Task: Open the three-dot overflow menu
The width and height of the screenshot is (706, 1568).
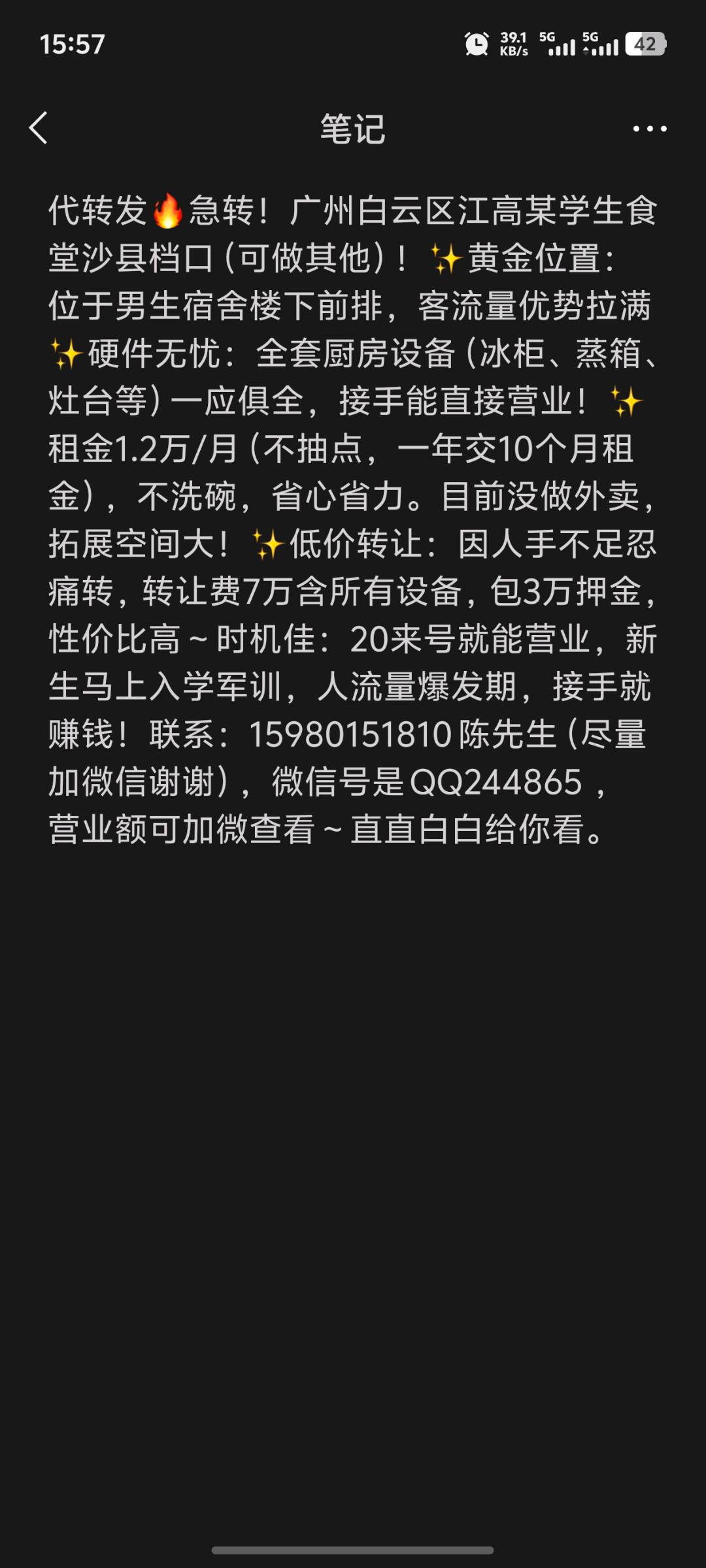Action: (650, 129)
